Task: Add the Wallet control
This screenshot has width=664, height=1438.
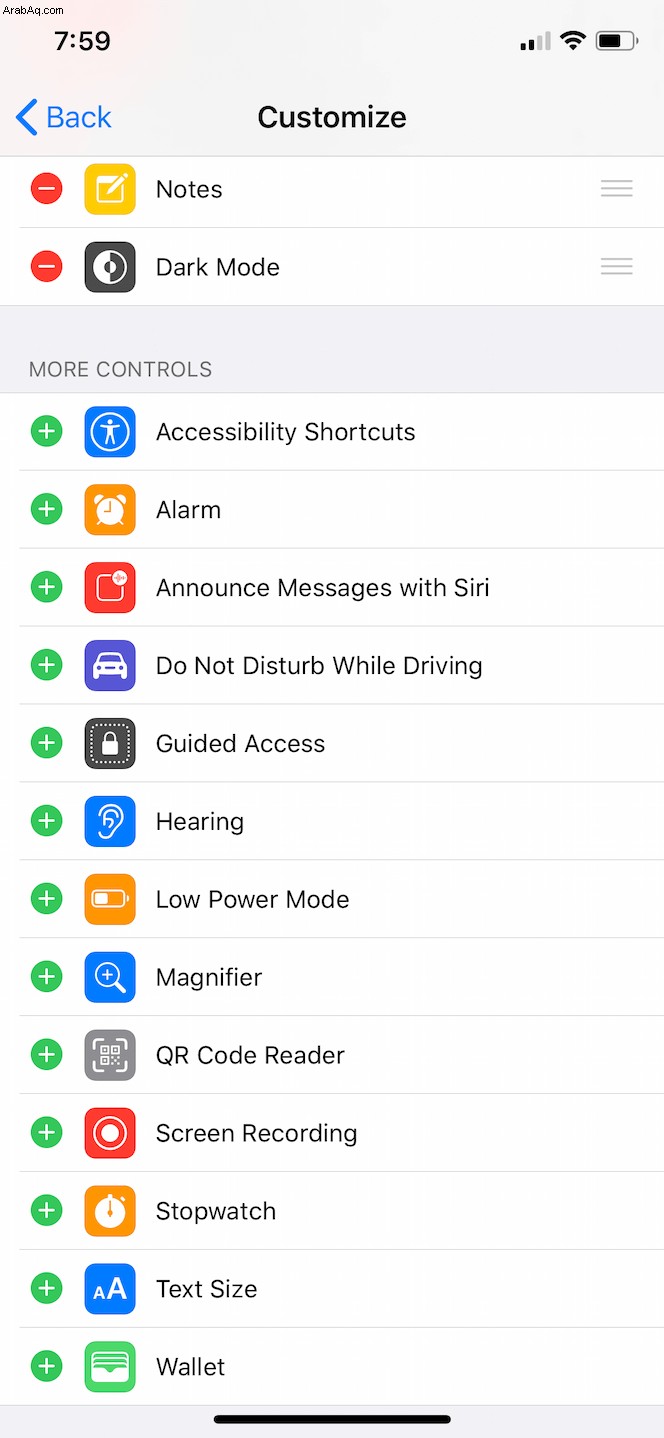Action: click(46, 1367)
